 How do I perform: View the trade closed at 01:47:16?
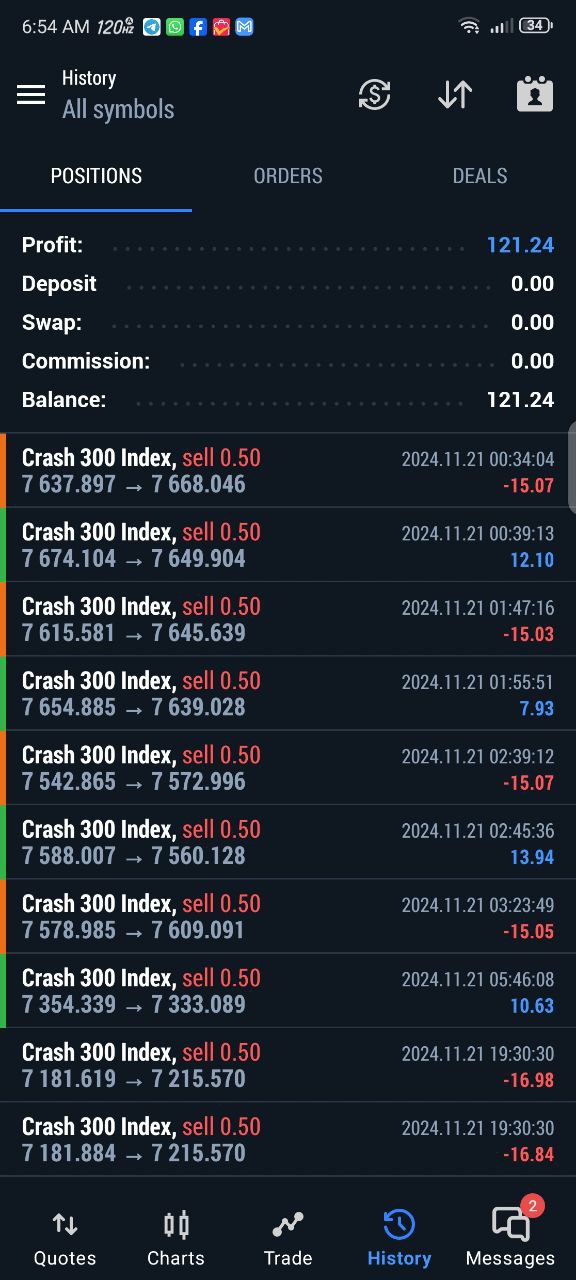tap(288, 619)
